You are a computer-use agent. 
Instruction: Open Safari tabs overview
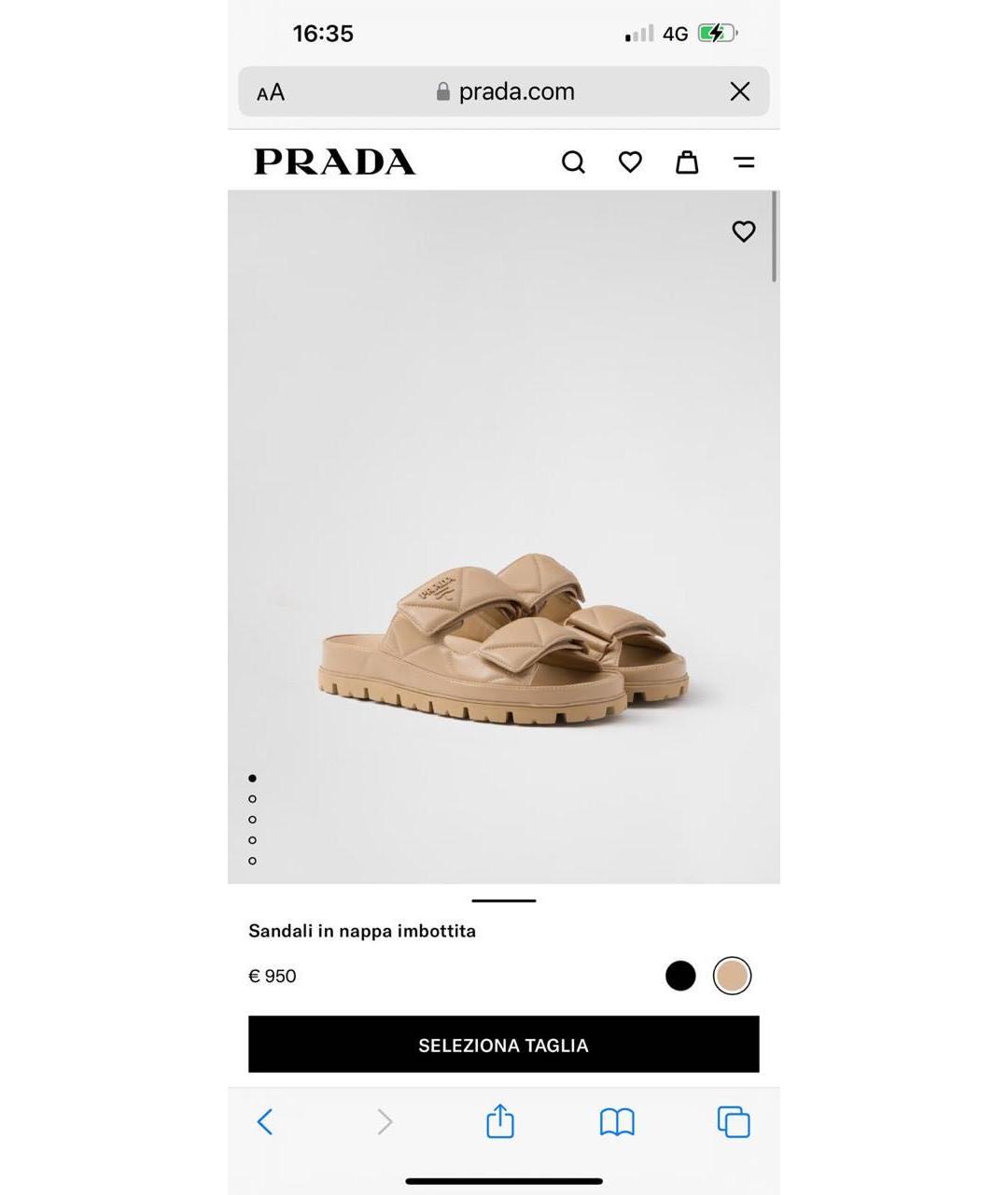(734, 1121)
